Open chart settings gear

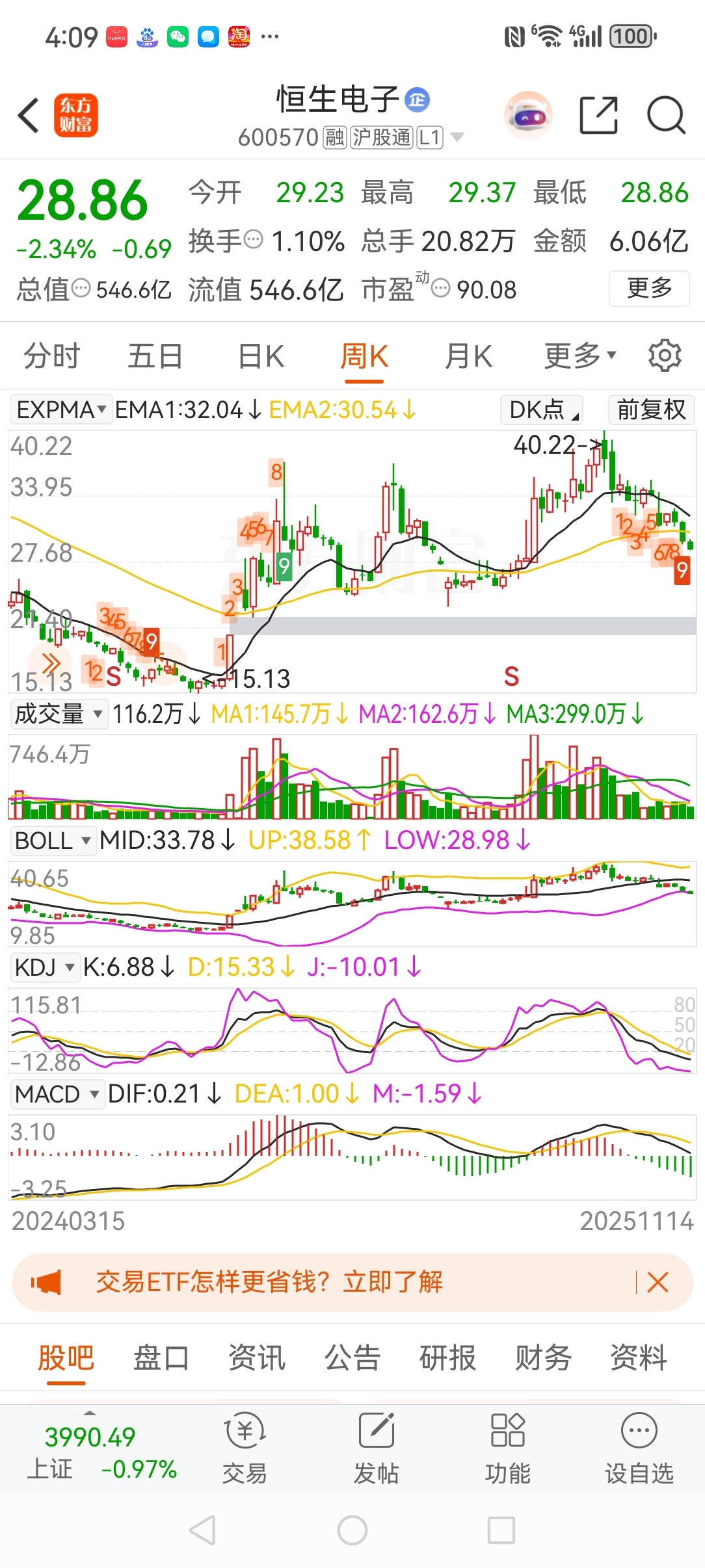pos(664,356)
